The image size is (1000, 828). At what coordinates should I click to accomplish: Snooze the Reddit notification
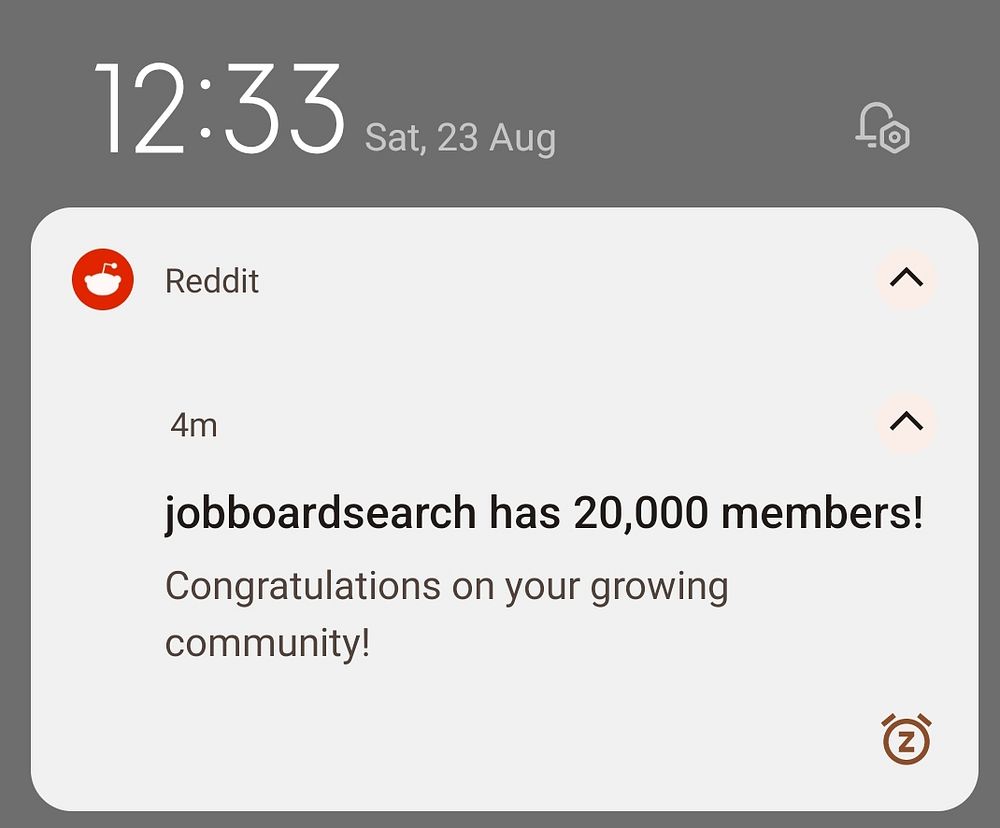click(x=906, y=738)
